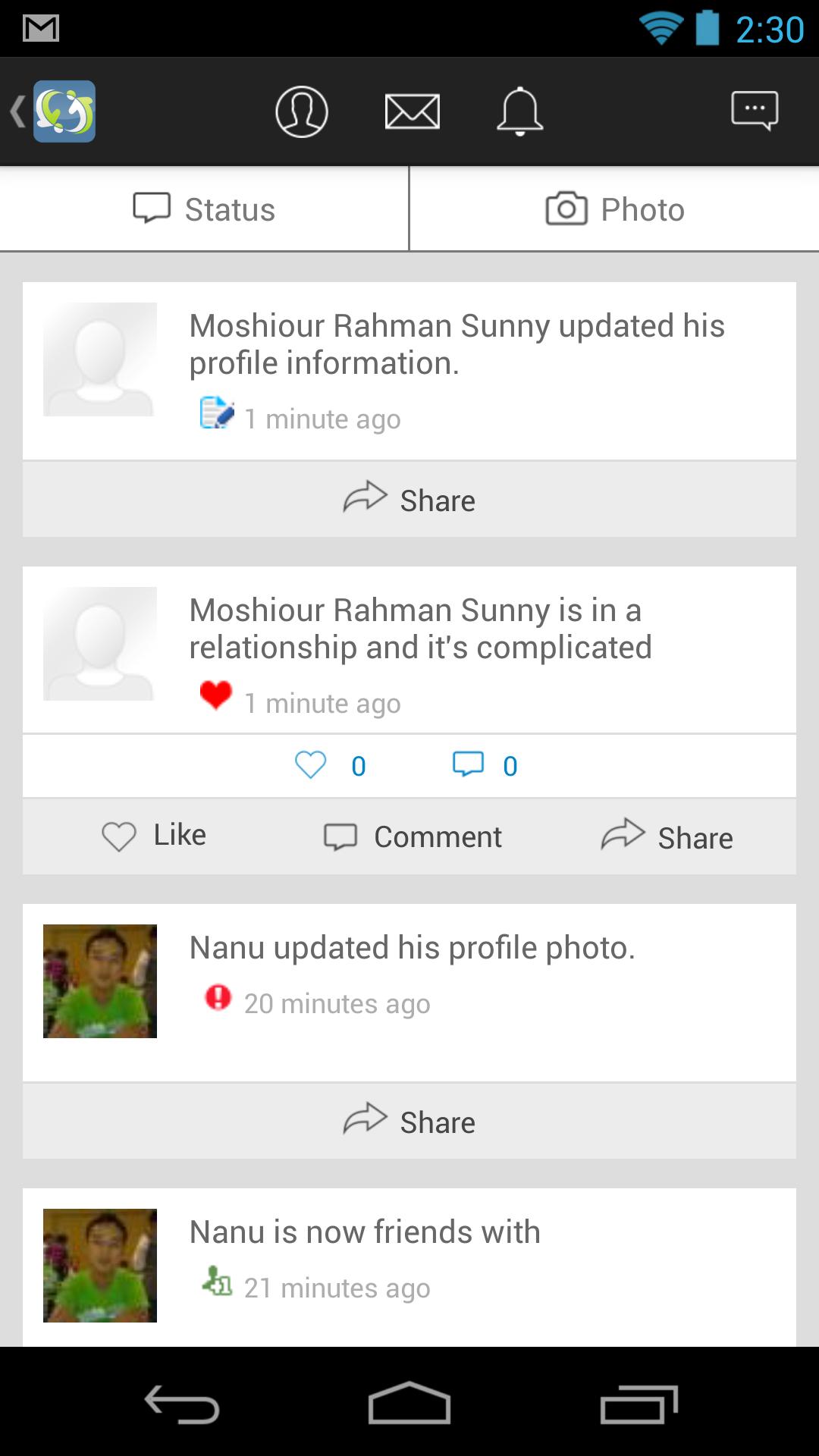Image resolution: width=819 pixels, height=1456 pixels.
Task: Go back with system back button
Action: [x=182, y=1404]
